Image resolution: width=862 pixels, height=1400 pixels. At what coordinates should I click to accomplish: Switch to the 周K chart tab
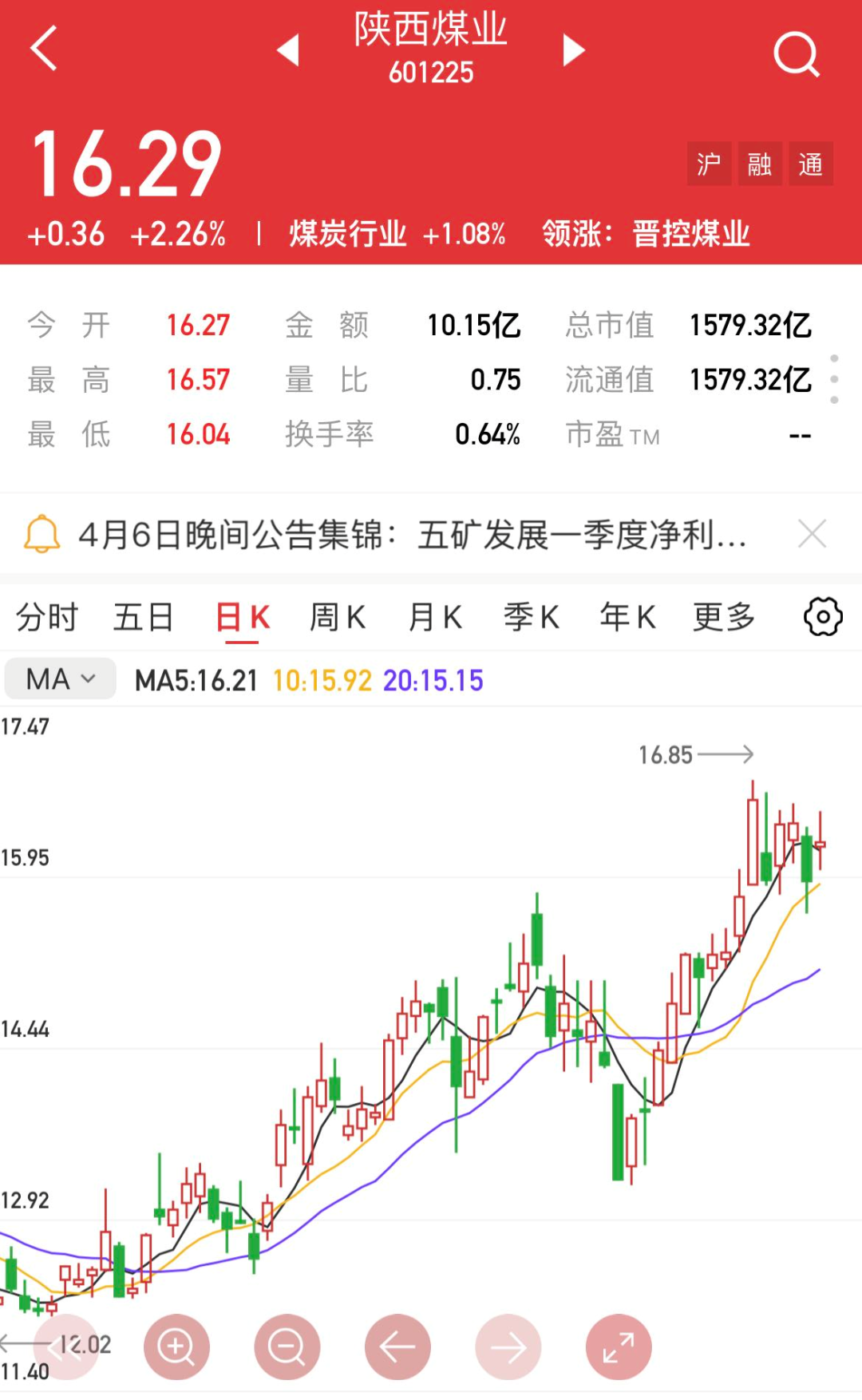[x=338, y=618]
